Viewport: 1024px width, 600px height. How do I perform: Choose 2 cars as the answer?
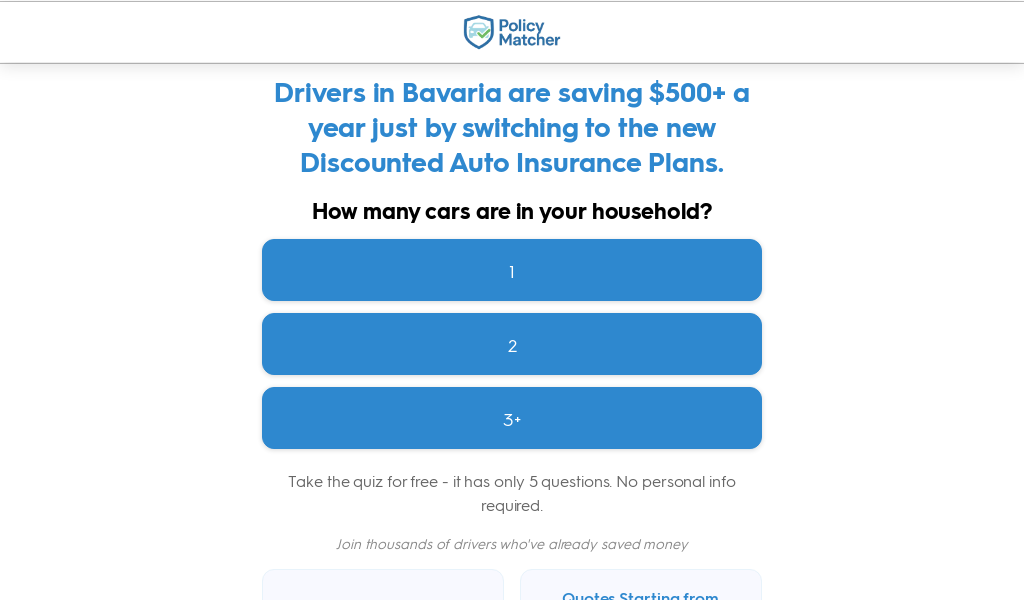(512, 344)
